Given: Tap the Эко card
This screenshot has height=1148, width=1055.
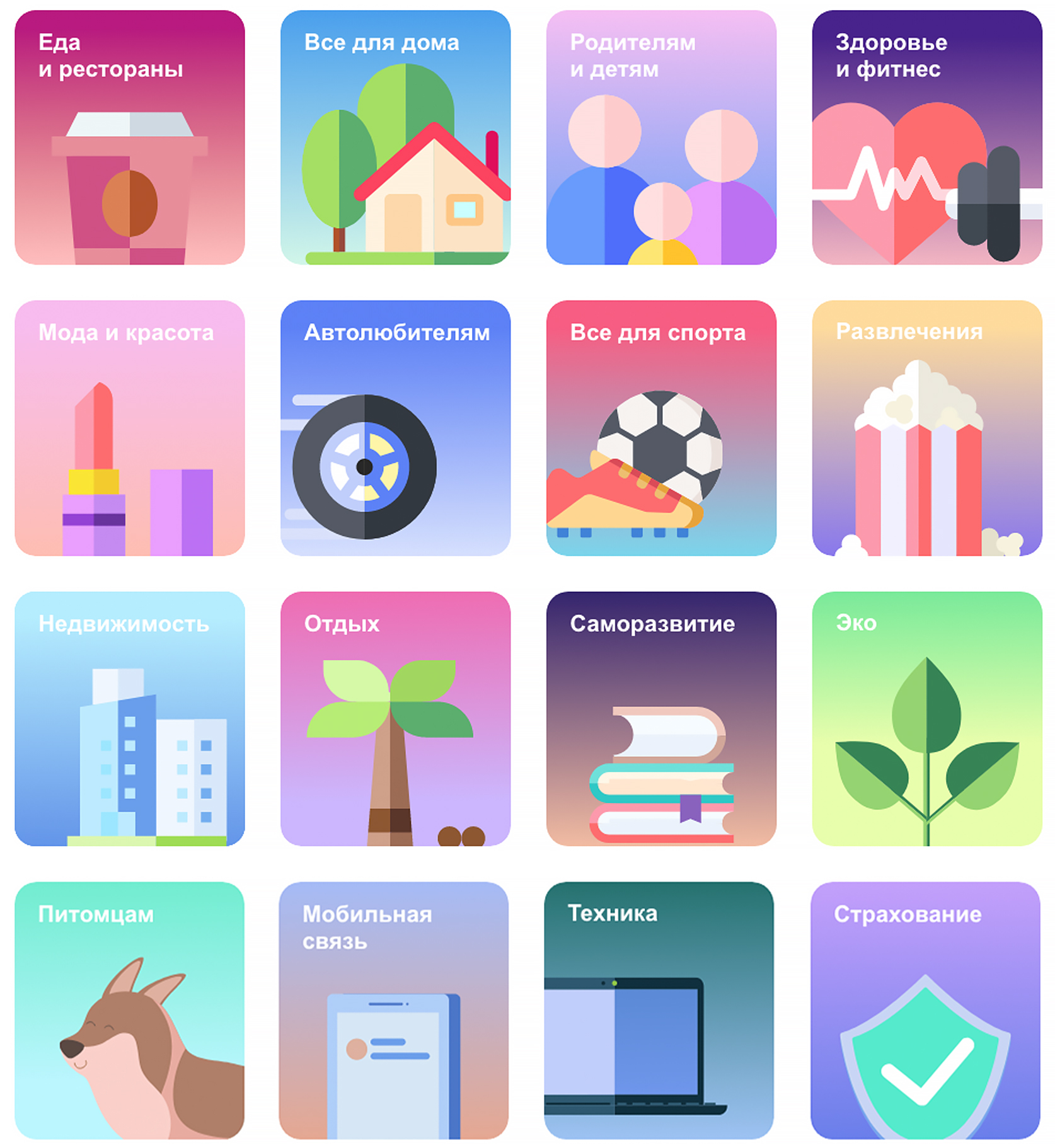Looking at the screenshot, I should point(926,718).
